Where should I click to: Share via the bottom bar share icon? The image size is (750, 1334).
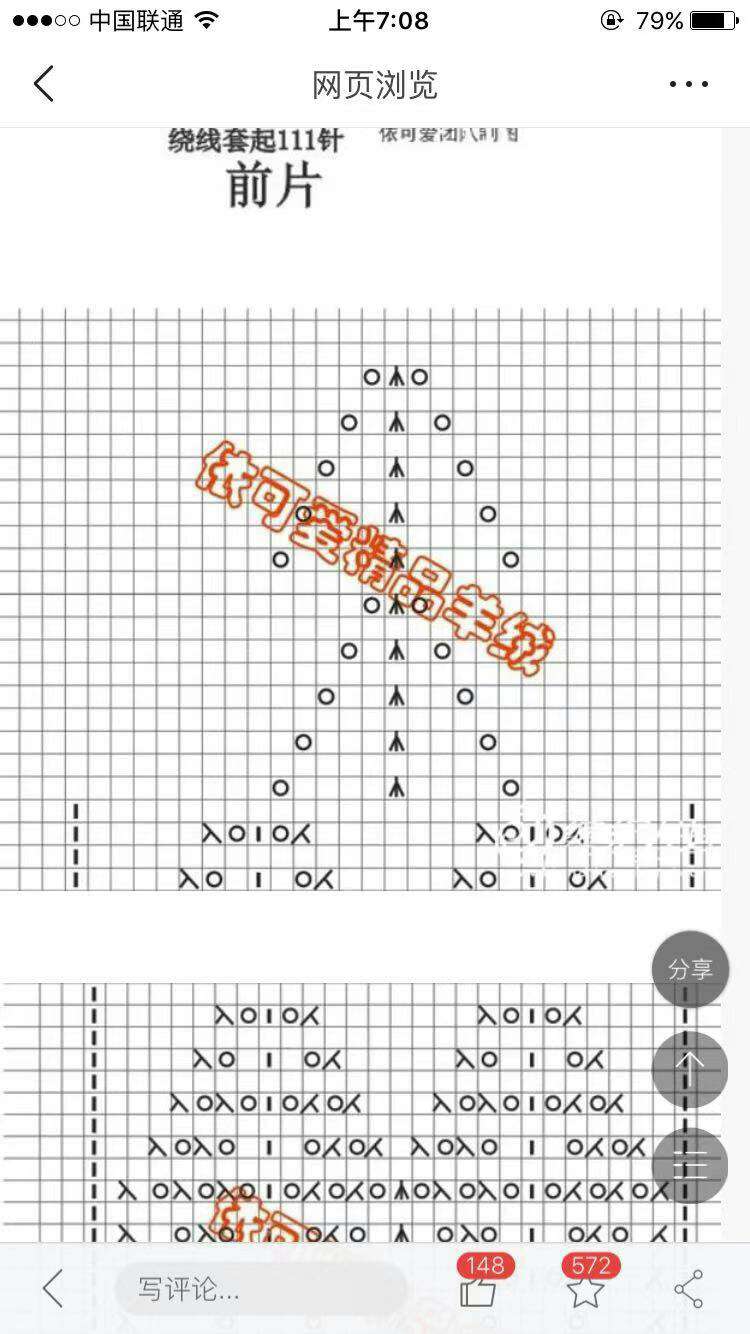(689, 1290)
